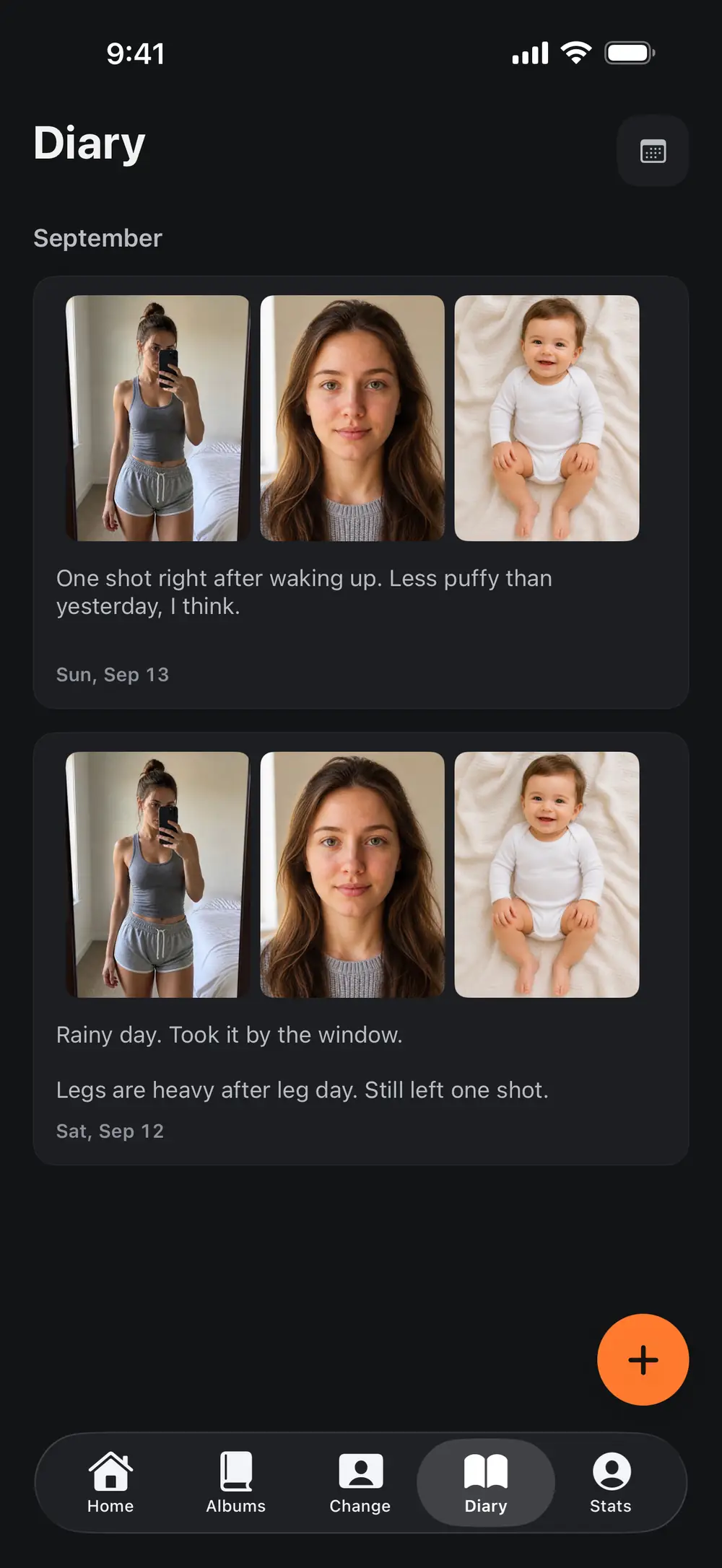Open the Sun, Sep 13 diary entry

pos(361,492)
